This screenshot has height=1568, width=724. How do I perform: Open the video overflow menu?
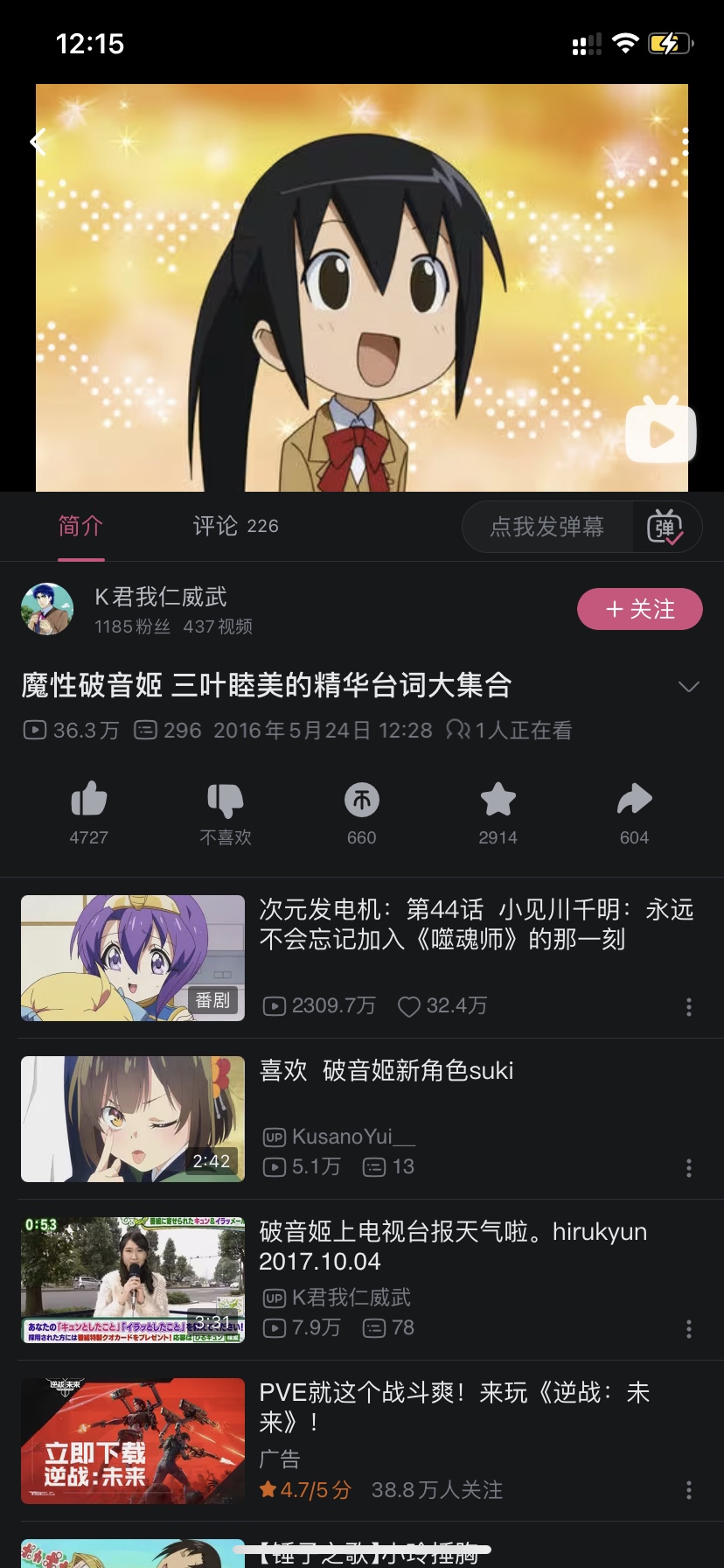click(686, 142)
